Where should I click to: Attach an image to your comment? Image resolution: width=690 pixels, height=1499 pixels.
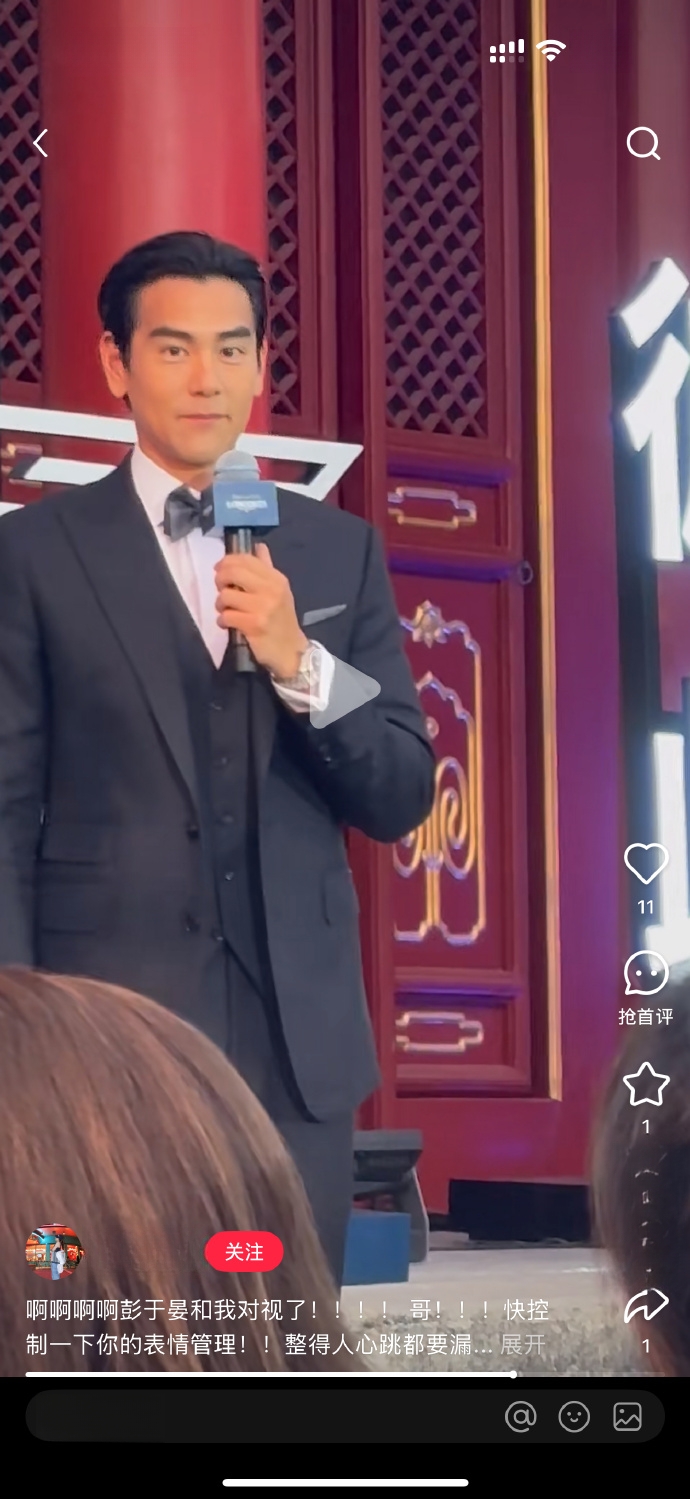coord(627,1416)
